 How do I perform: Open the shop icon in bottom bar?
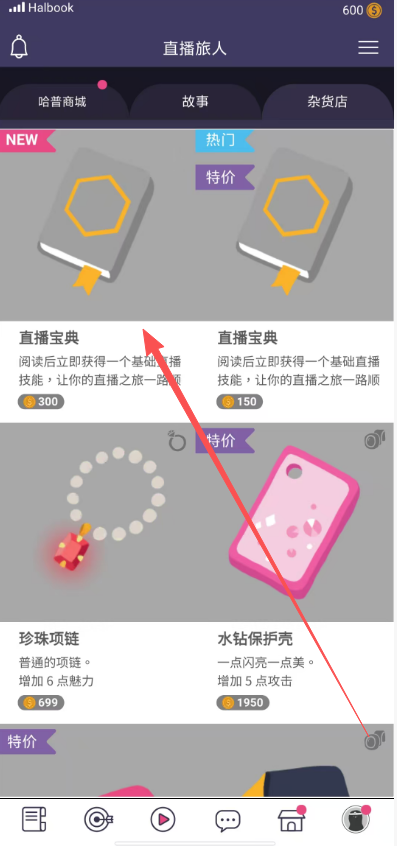point(291,820)
